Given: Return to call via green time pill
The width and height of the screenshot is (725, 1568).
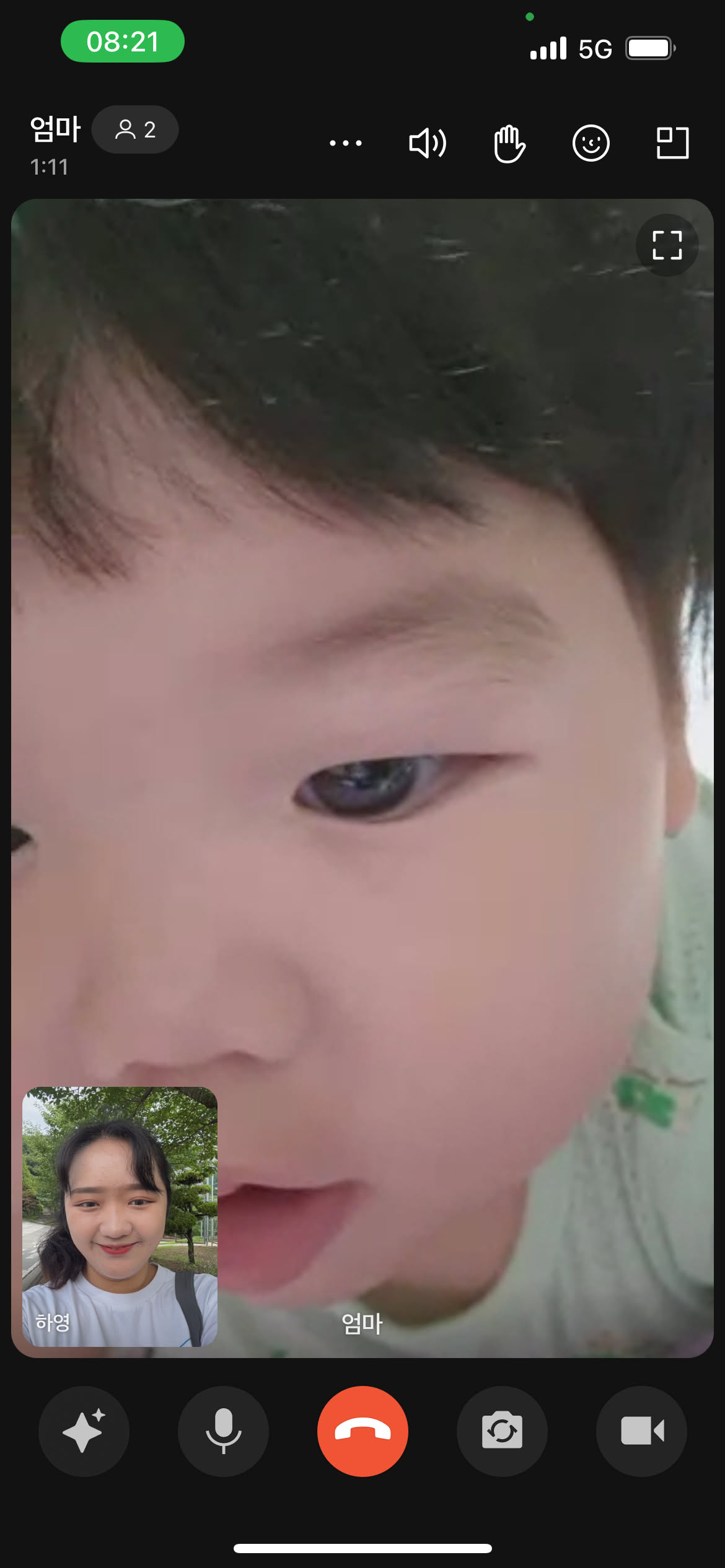Looking at the screenshot, I should click(122, 41).
